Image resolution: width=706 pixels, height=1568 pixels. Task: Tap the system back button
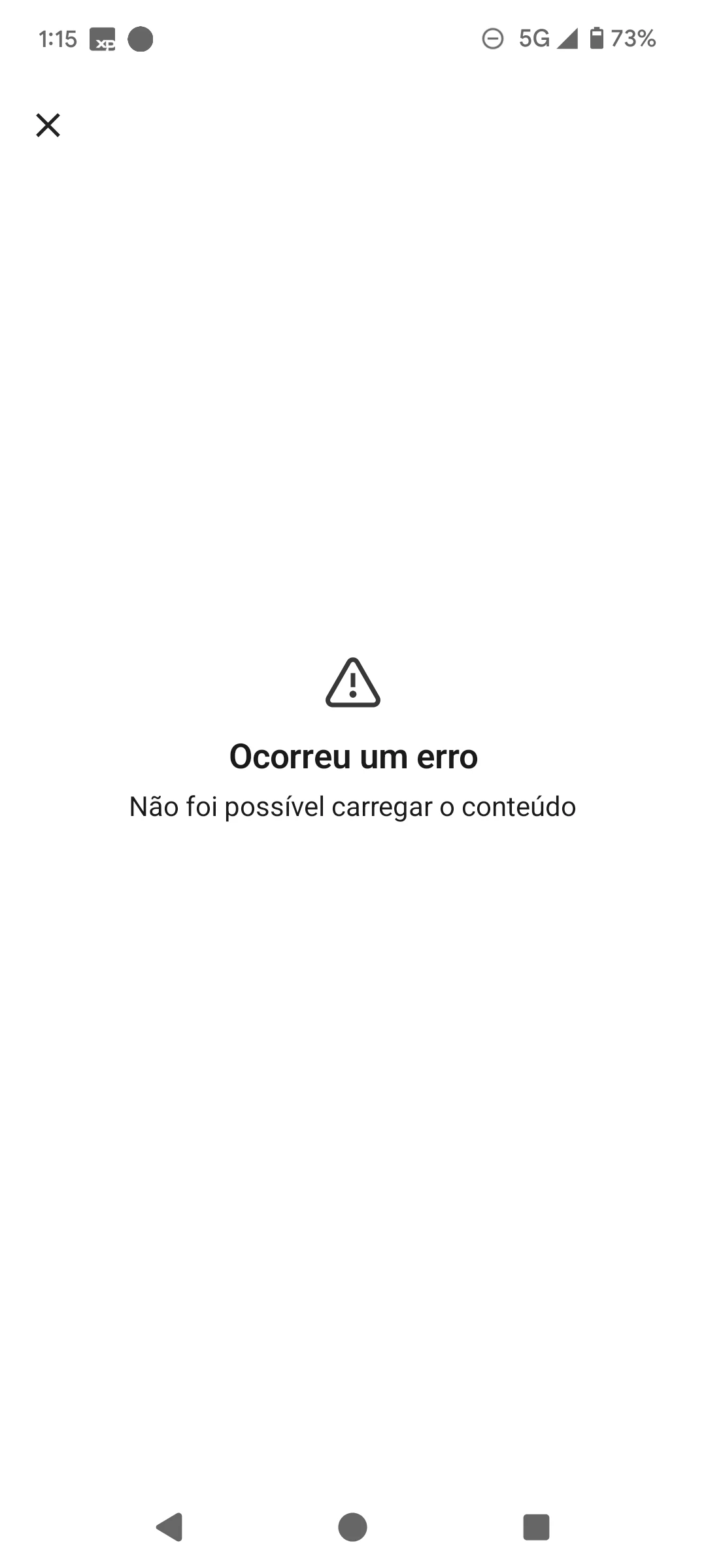click(169, 1527)
